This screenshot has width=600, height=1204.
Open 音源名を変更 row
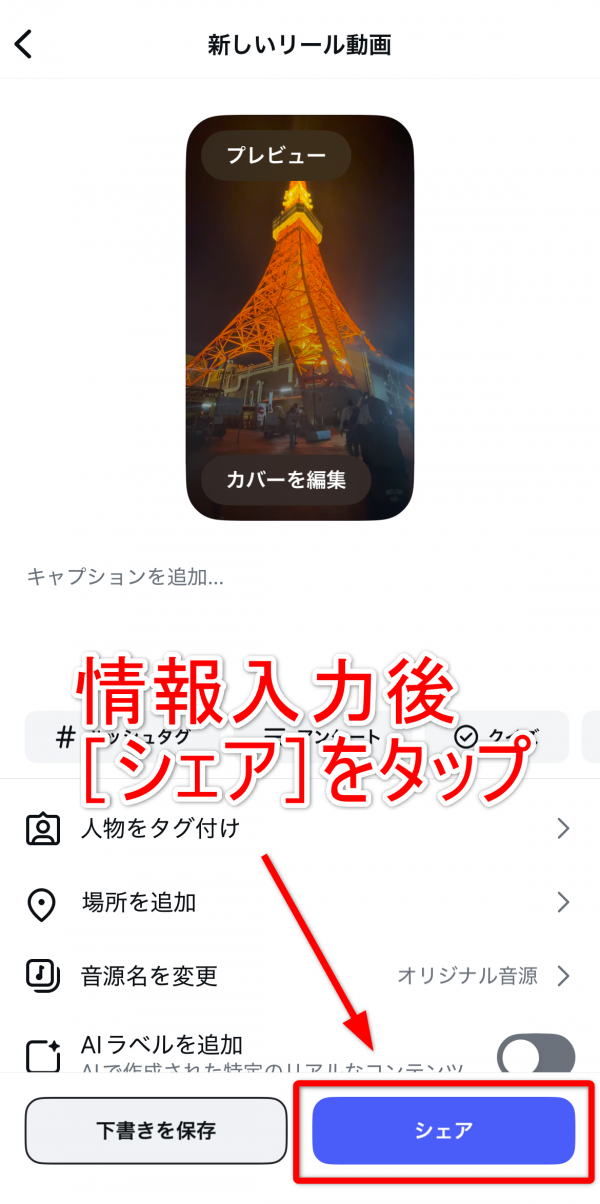(300, 975)
